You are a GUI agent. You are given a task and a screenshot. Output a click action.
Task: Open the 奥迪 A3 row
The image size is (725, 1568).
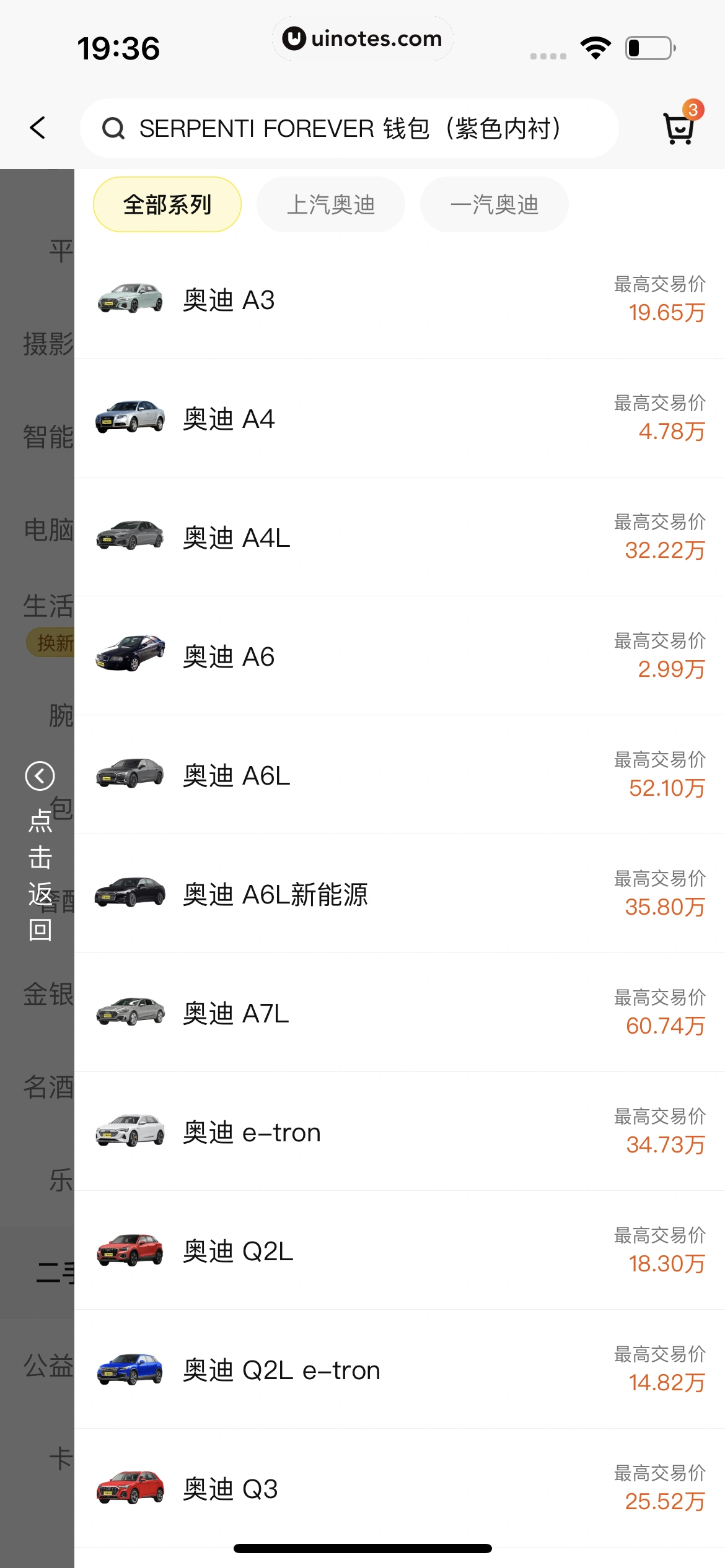[399, 300]
